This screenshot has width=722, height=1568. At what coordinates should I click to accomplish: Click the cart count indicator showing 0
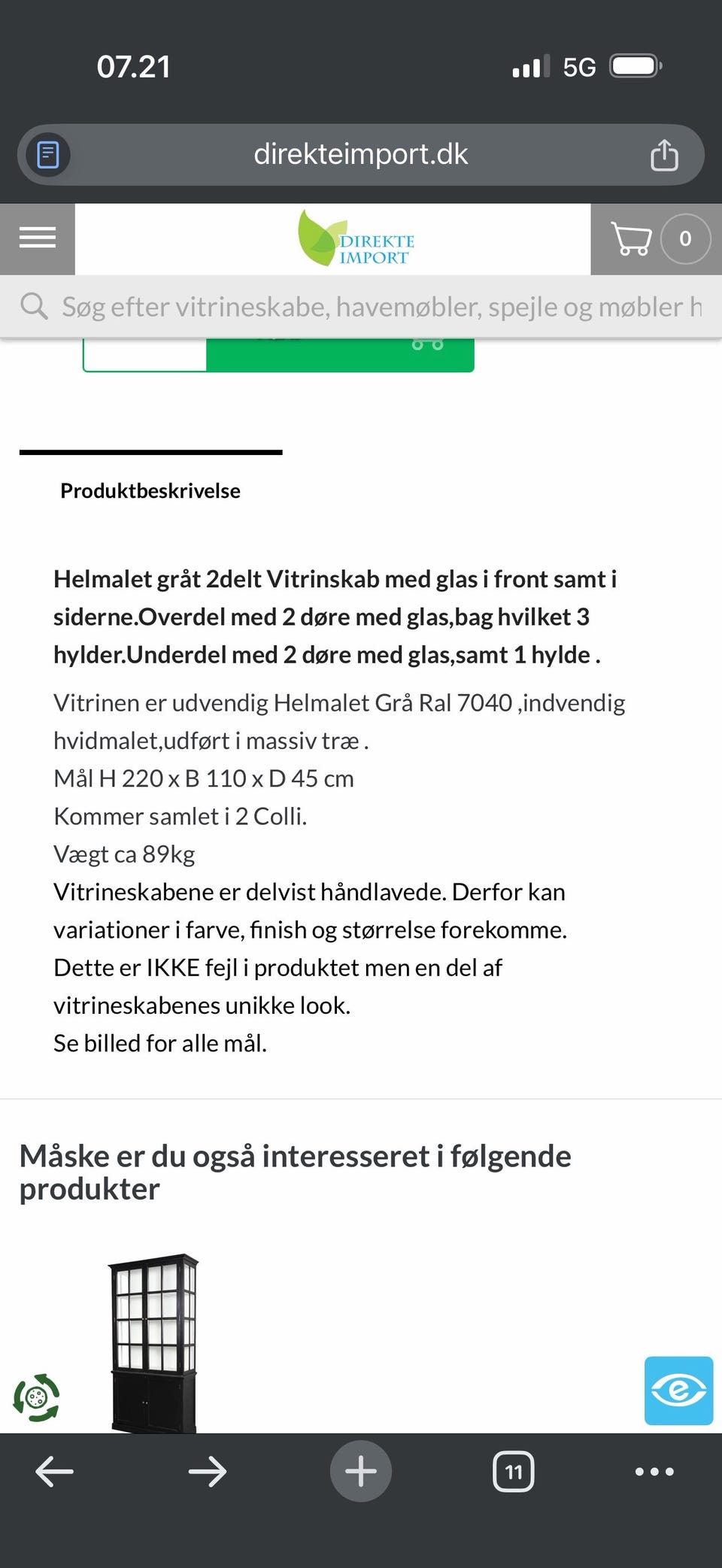point(685,238)
